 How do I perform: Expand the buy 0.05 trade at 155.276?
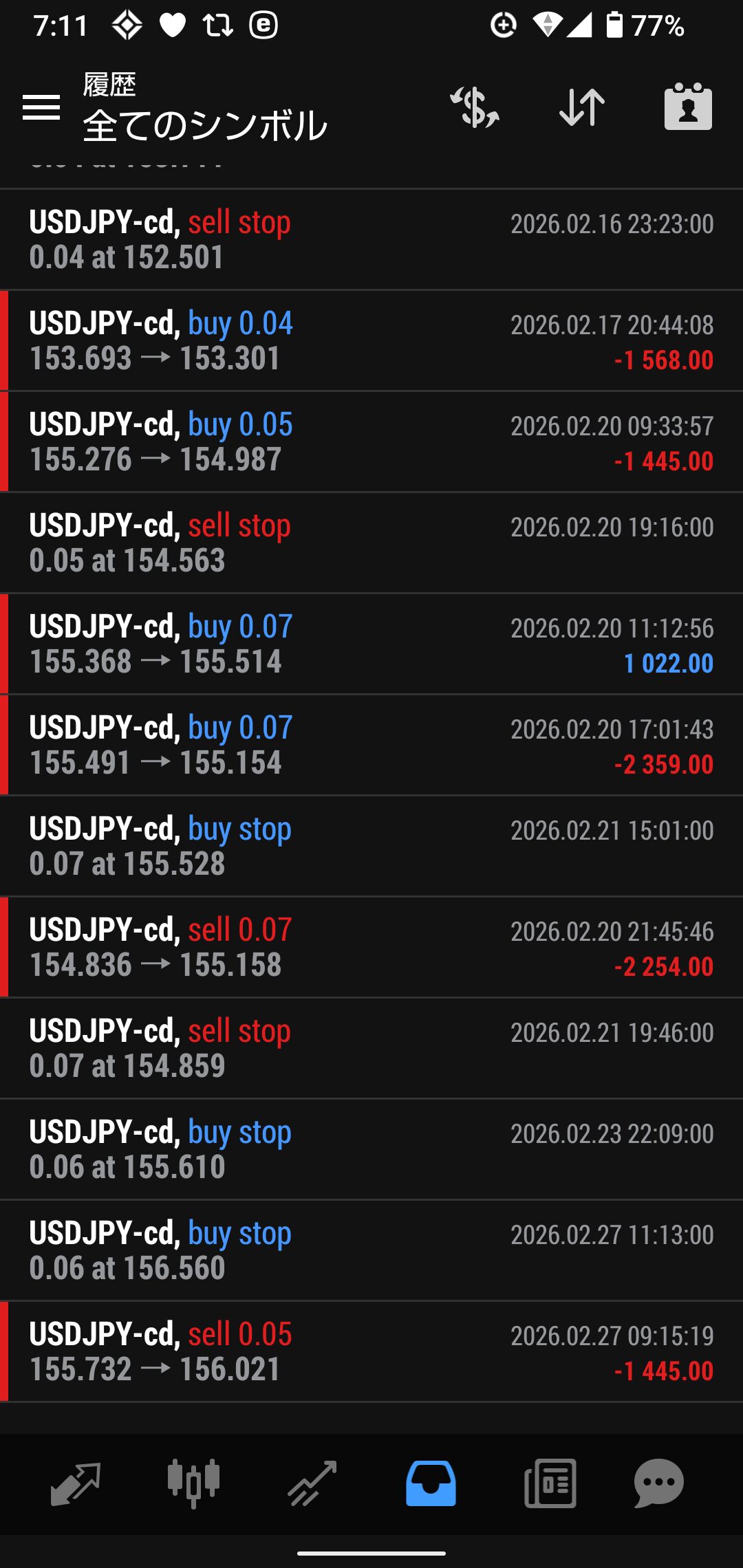[371, 442]
